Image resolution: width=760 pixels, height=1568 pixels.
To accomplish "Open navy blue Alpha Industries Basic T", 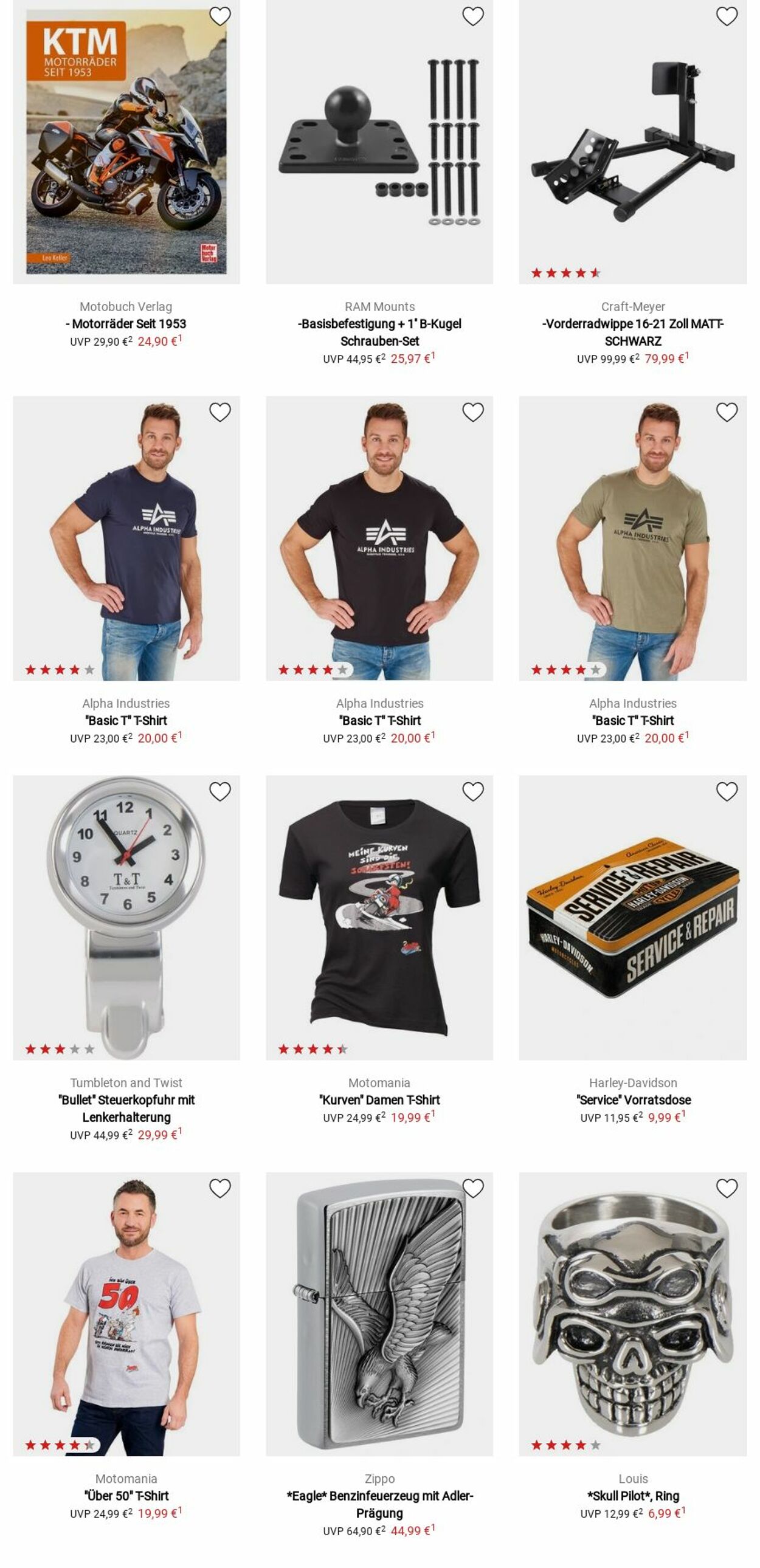I will [x=126, y=538].
